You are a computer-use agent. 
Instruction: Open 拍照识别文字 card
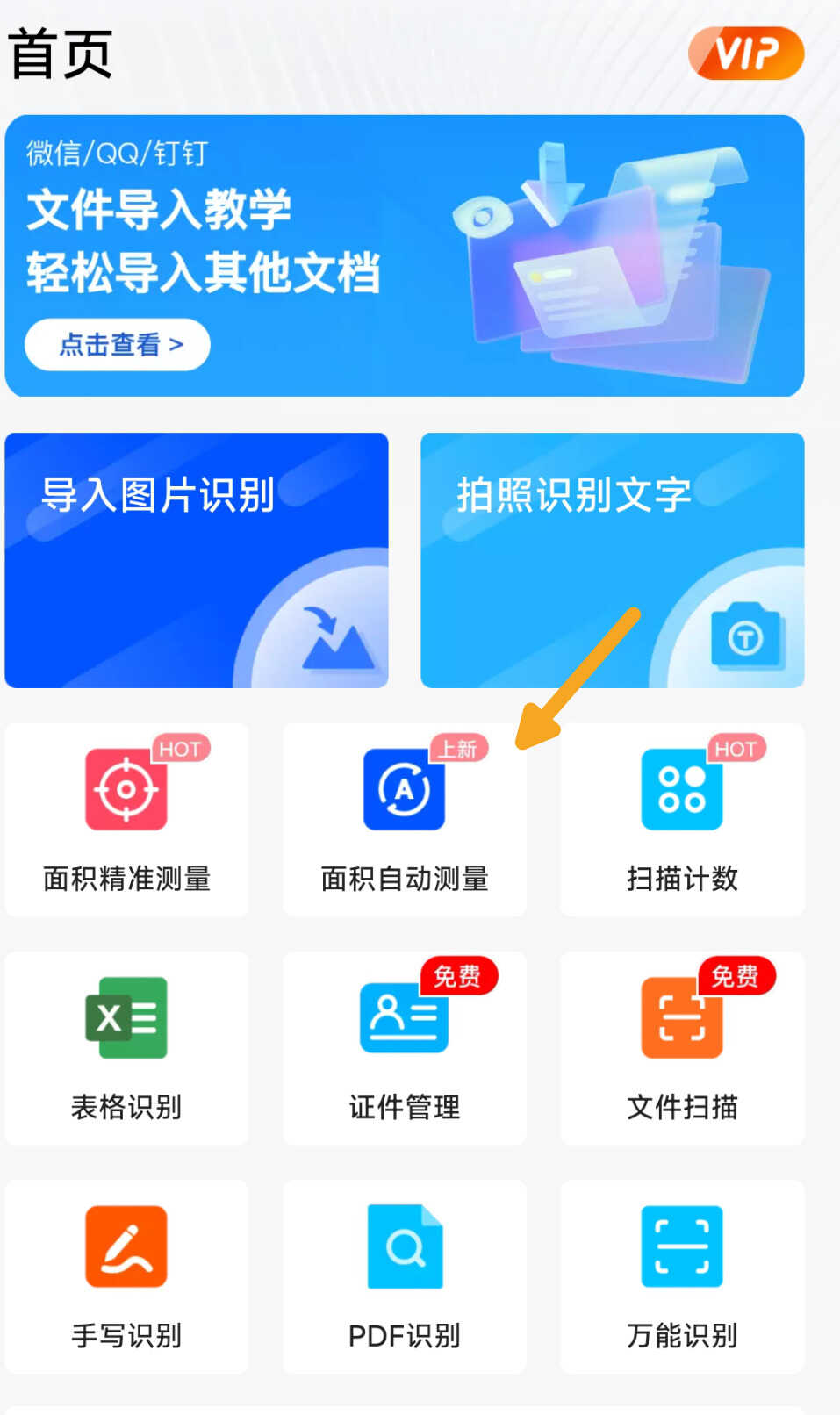click(x=612, y=559)
